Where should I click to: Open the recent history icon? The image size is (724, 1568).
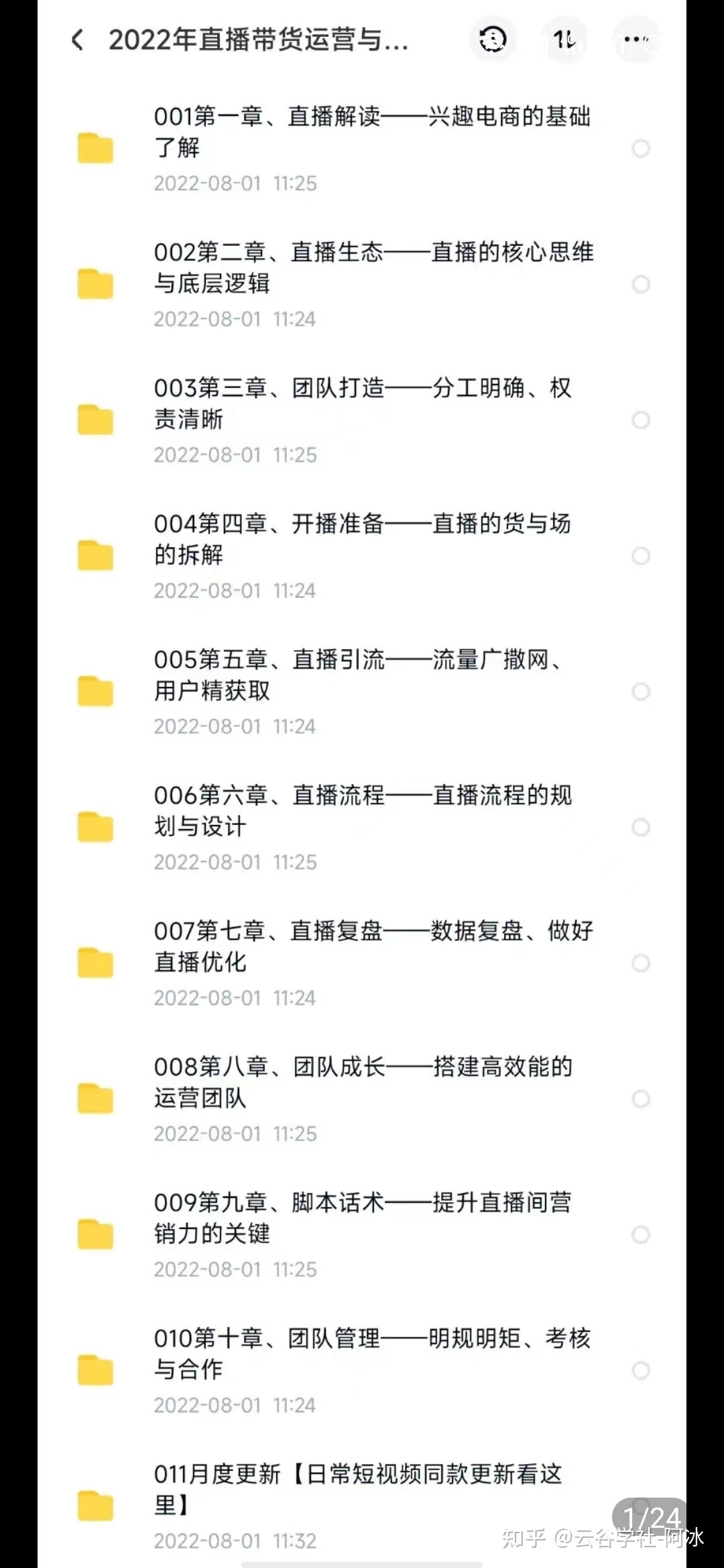coord(493,40)
